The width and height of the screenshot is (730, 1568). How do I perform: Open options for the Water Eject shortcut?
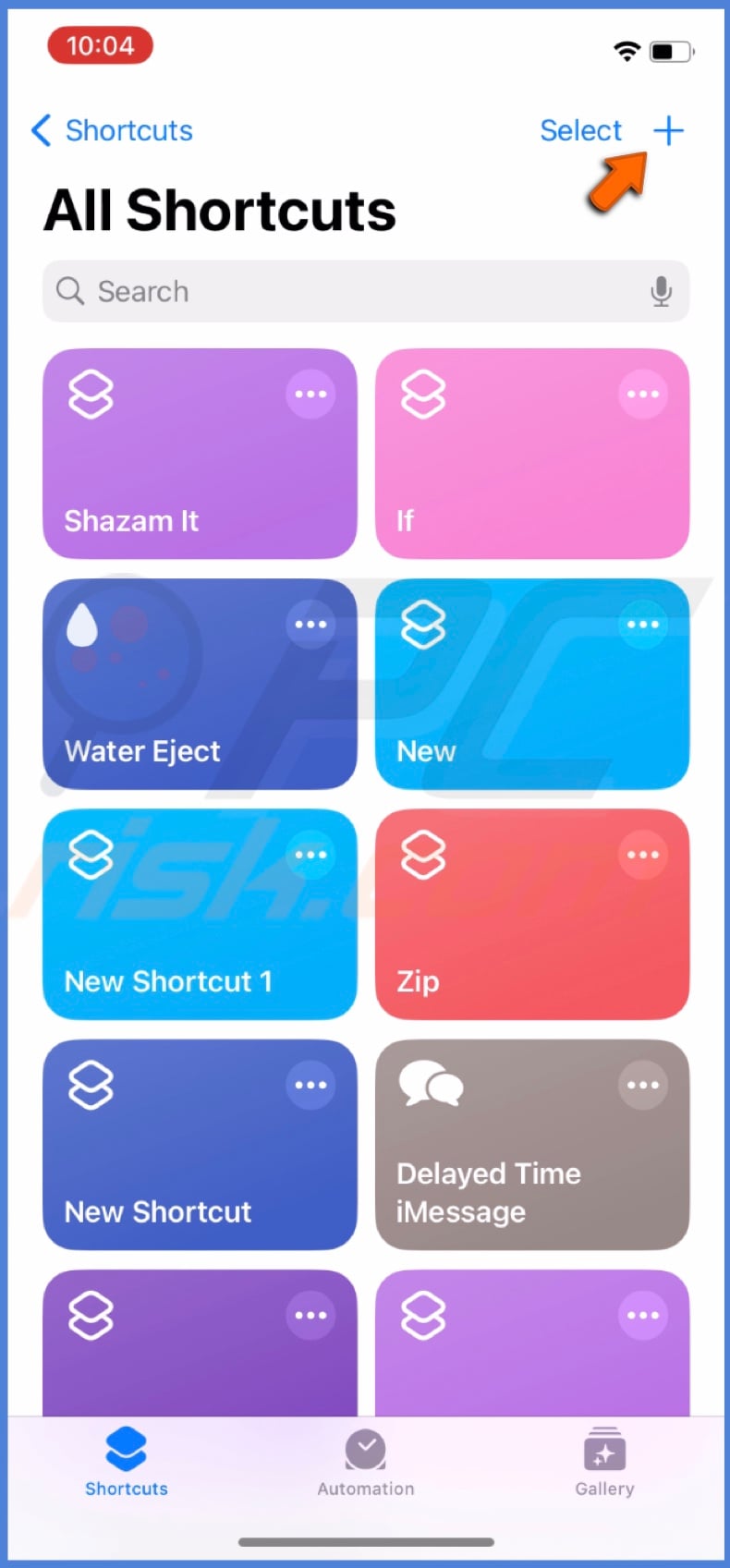310,624
